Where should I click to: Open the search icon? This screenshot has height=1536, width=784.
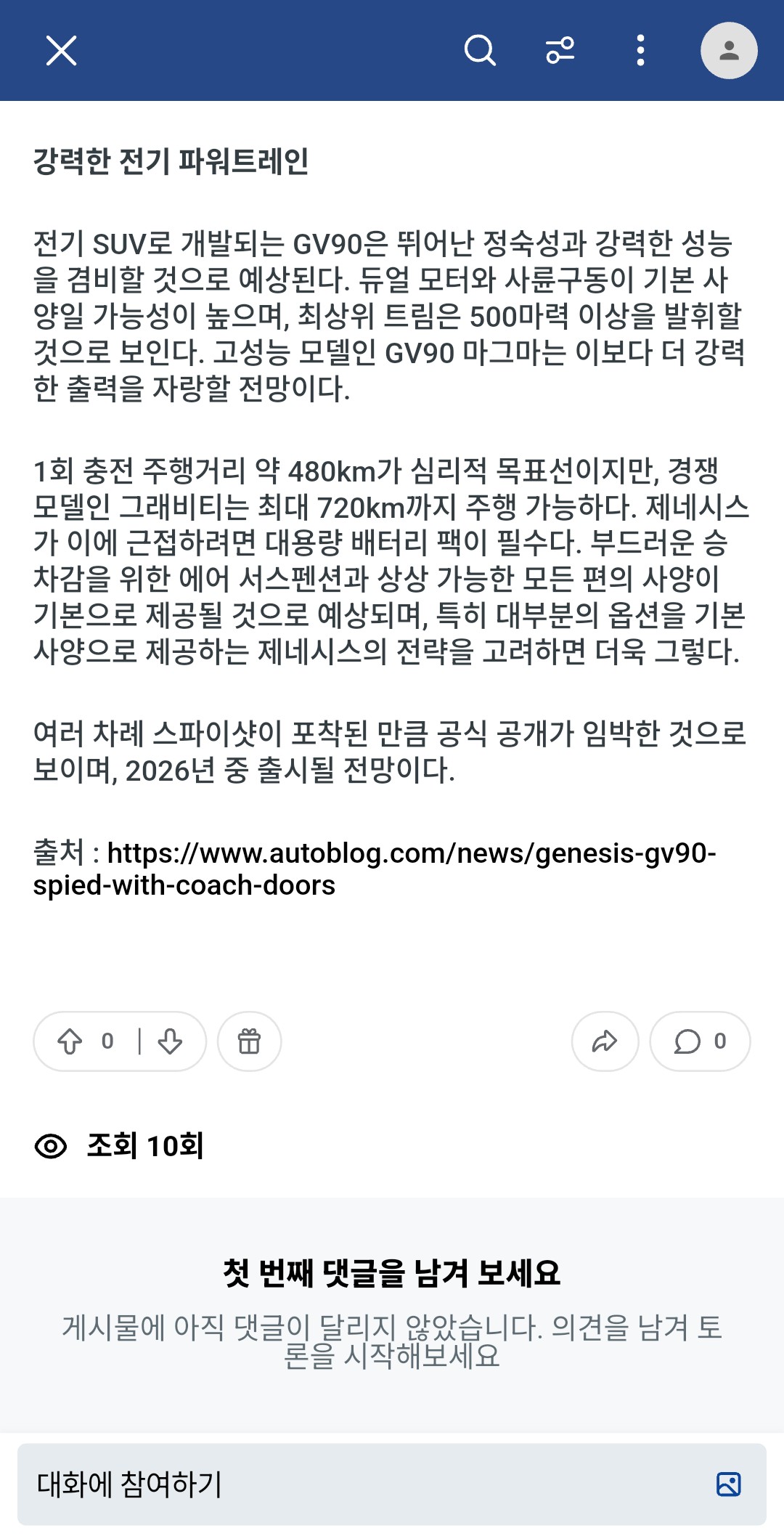tap(480, 51)
